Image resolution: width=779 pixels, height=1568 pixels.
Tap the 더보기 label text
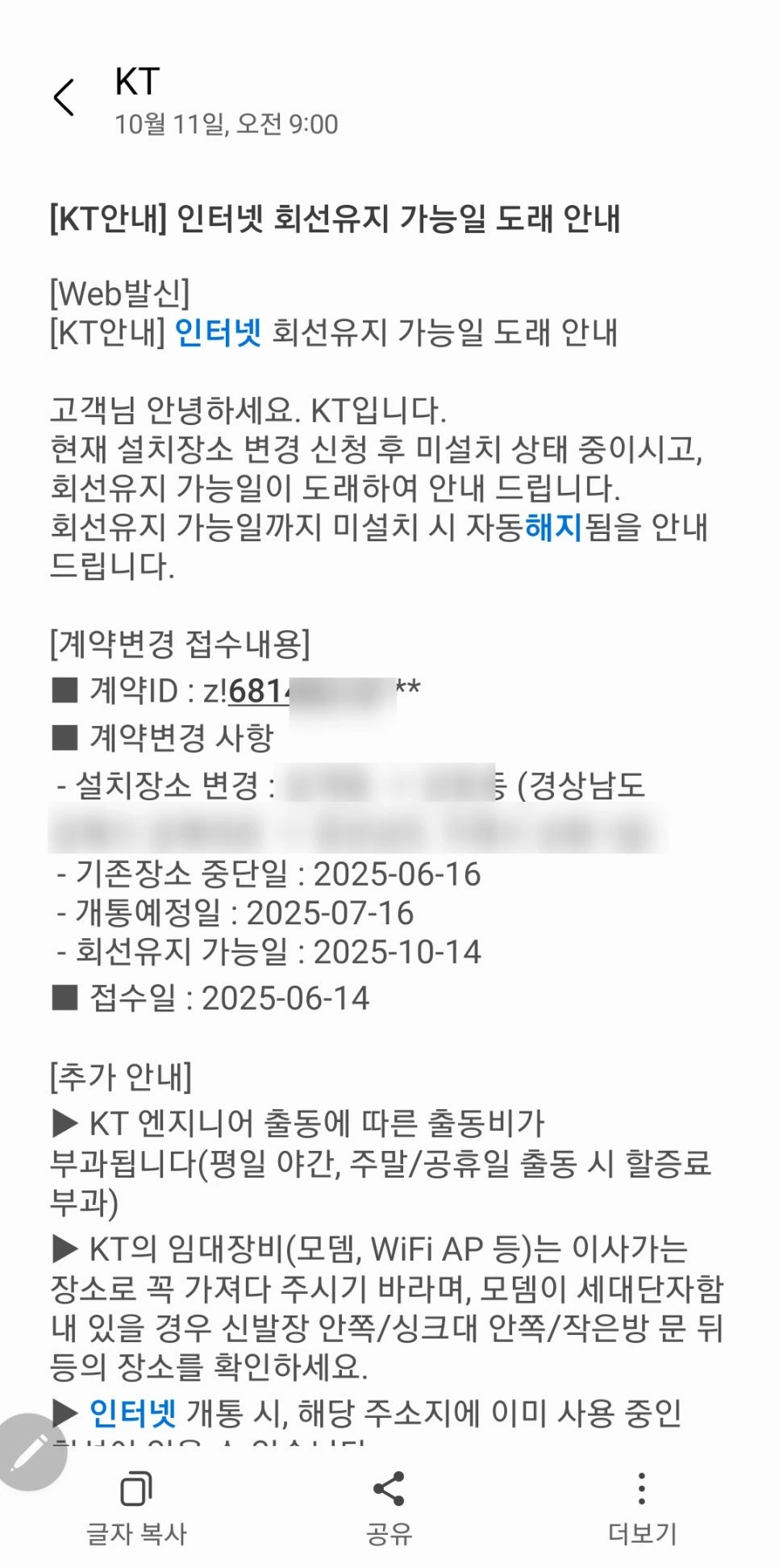(x=643, y=1533)
